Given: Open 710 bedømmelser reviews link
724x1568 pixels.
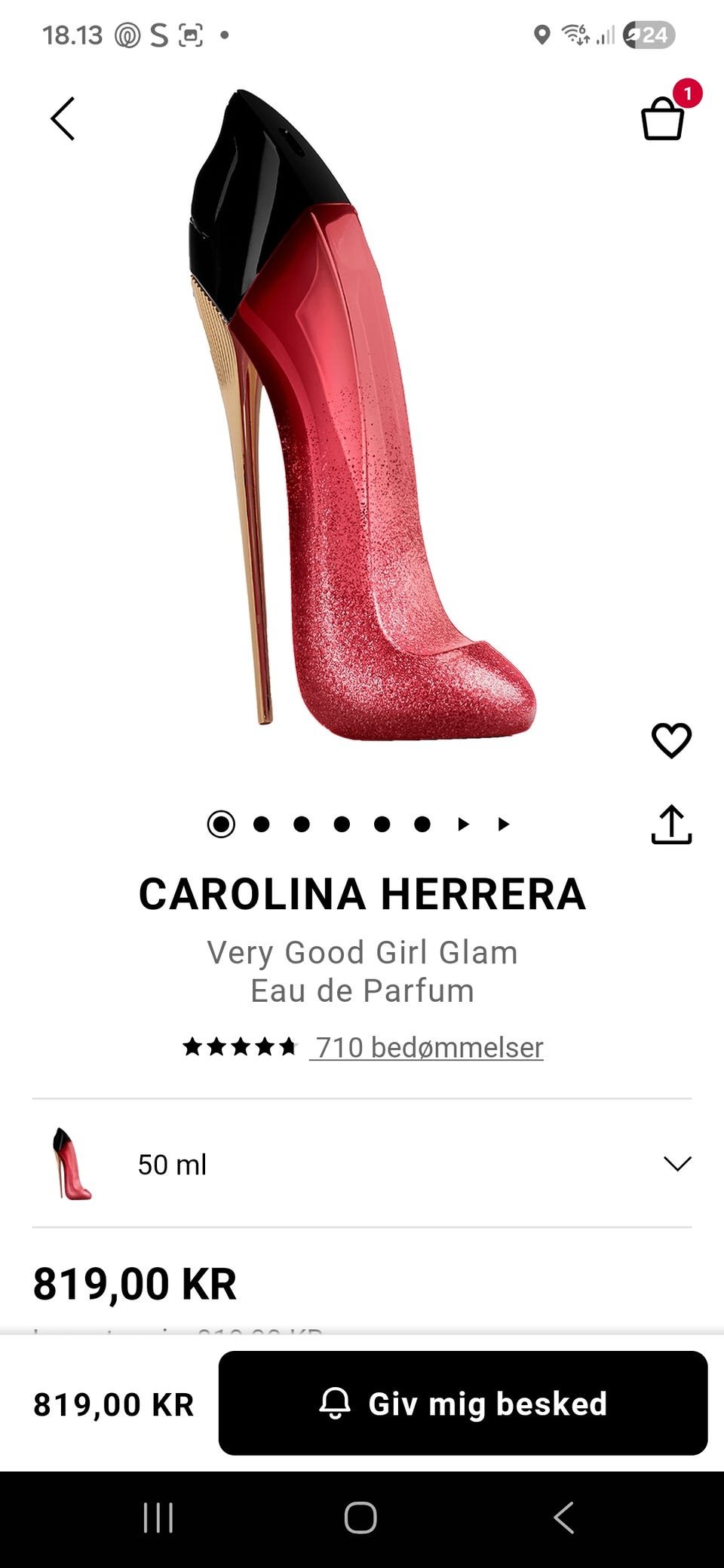Looking at the screenshot, I should [x=428, y=1047].
